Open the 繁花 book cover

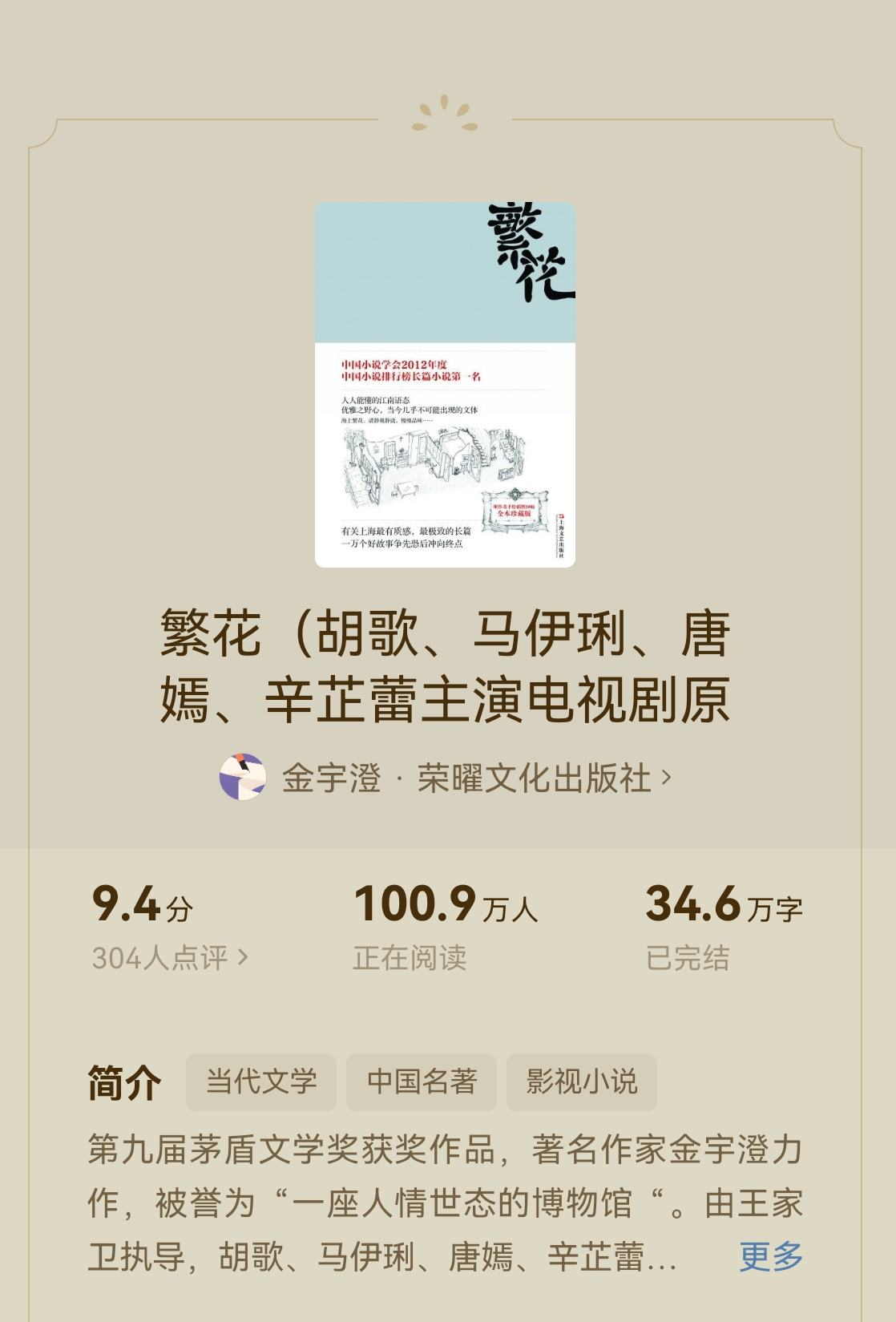click(445, 385)
